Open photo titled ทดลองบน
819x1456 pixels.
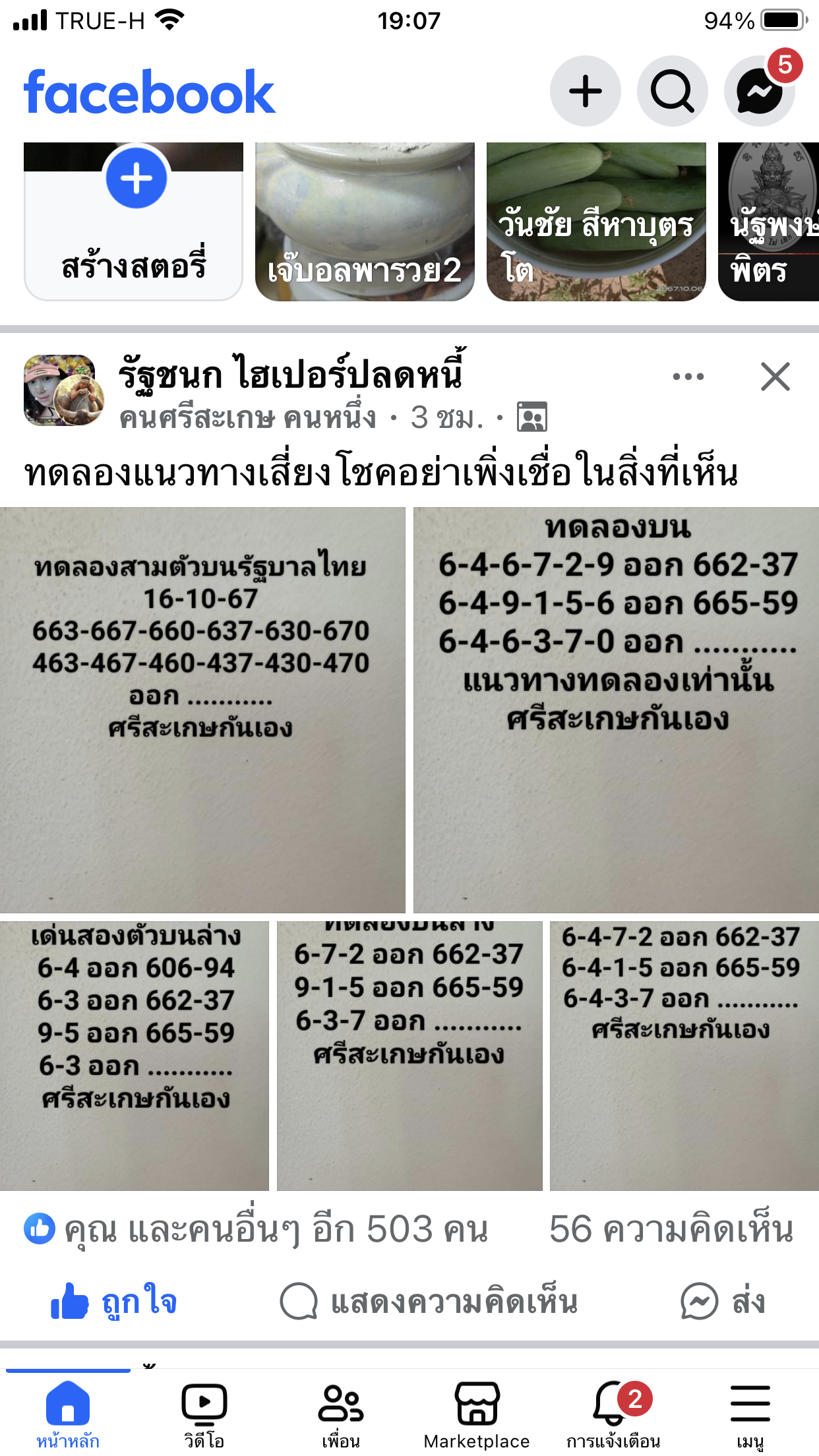[616, 710]
